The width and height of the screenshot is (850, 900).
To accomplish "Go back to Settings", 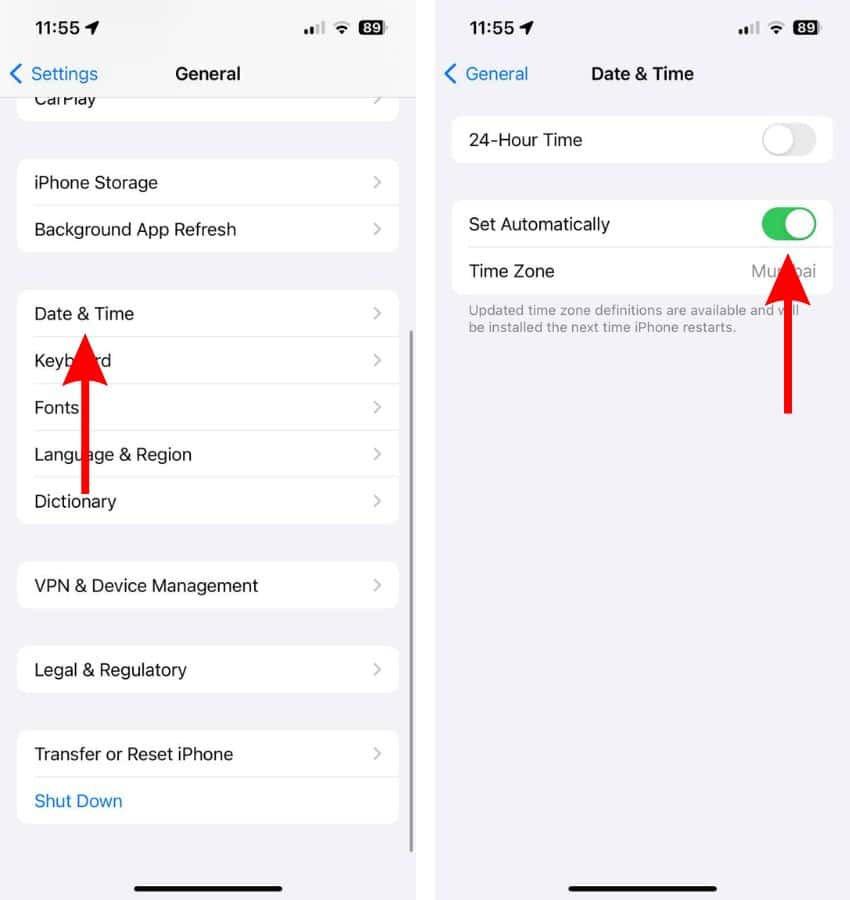I will [54, 74].
